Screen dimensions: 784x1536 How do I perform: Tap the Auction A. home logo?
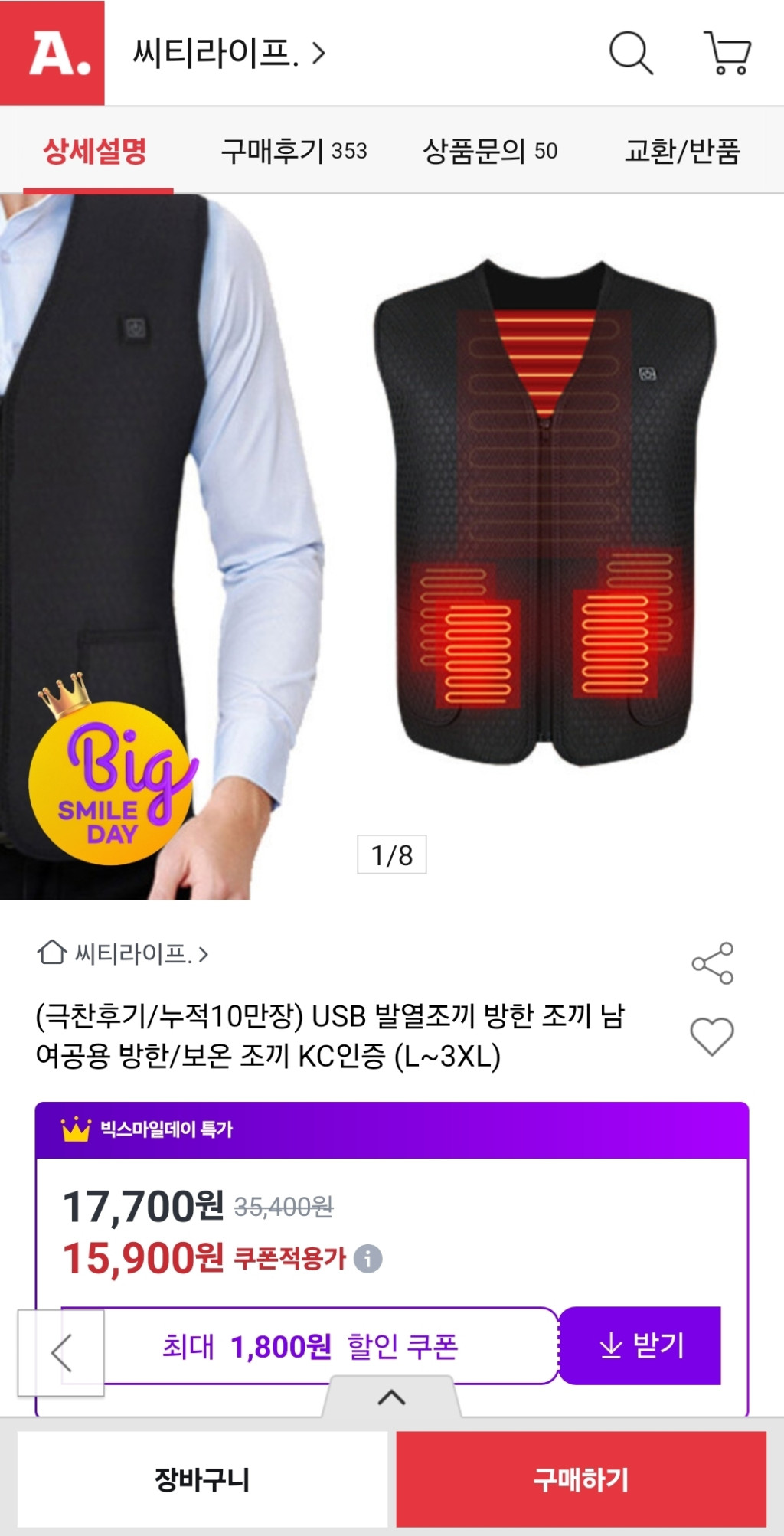(x=52, y=53)
